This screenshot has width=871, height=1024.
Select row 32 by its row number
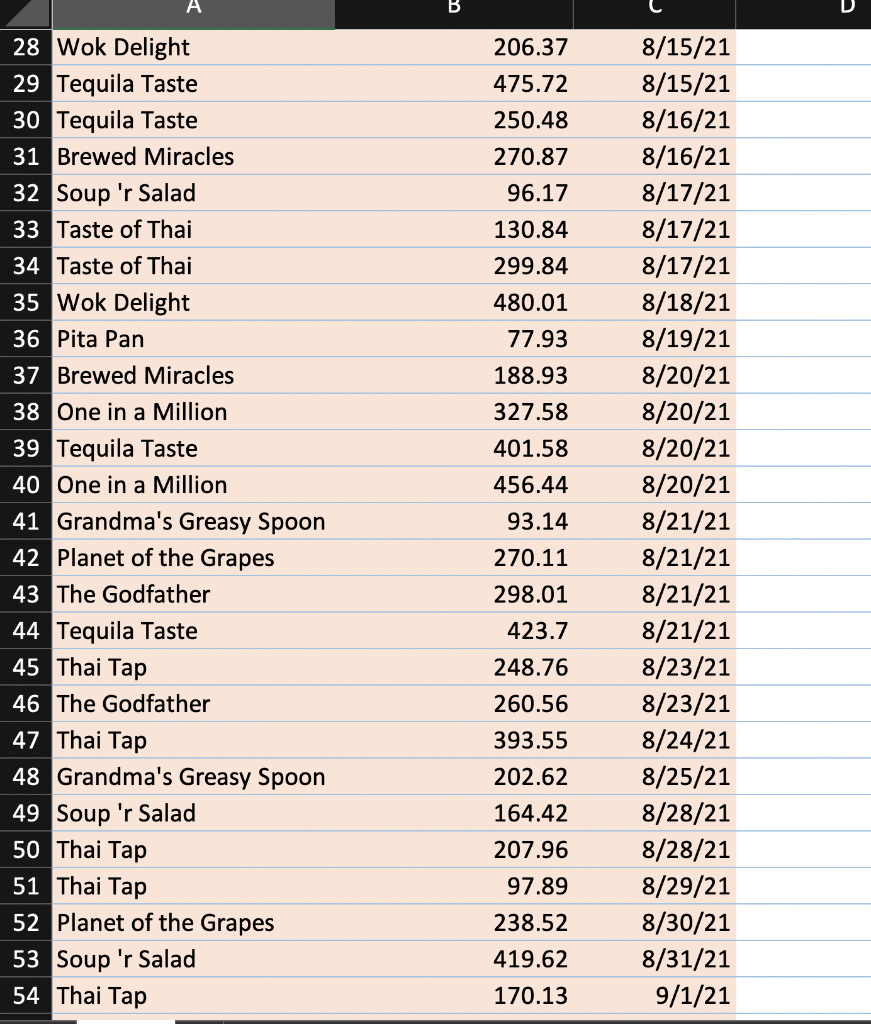pyautogui.click(x=26, y=193)
